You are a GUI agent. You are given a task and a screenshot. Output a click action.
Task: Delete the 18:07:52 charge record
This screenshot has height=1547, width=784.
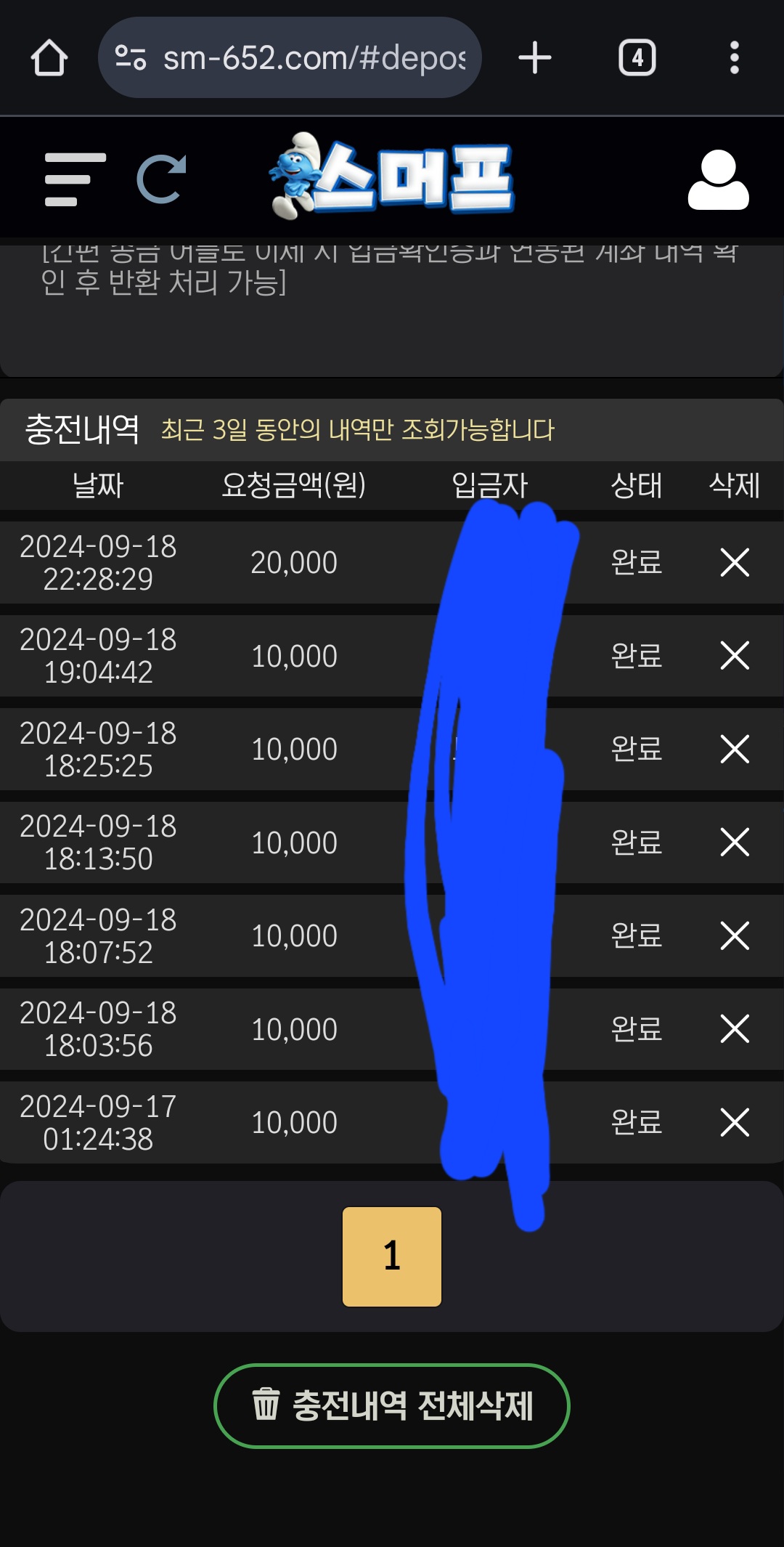tap(734, 935)
